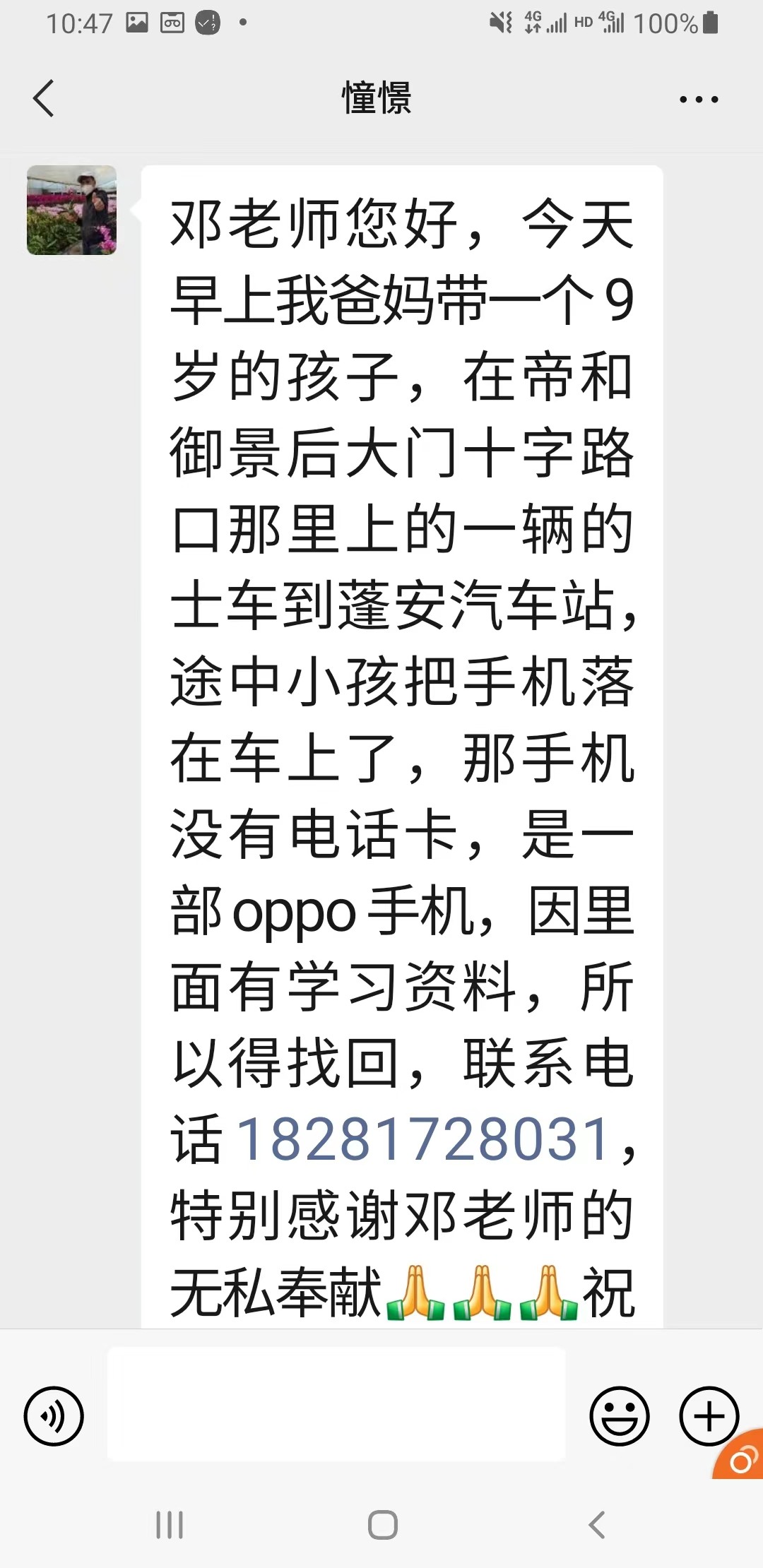This screenshot has height=1568, width=763.
Task: Tap the phone number 18281728031
Action: 423,1139
